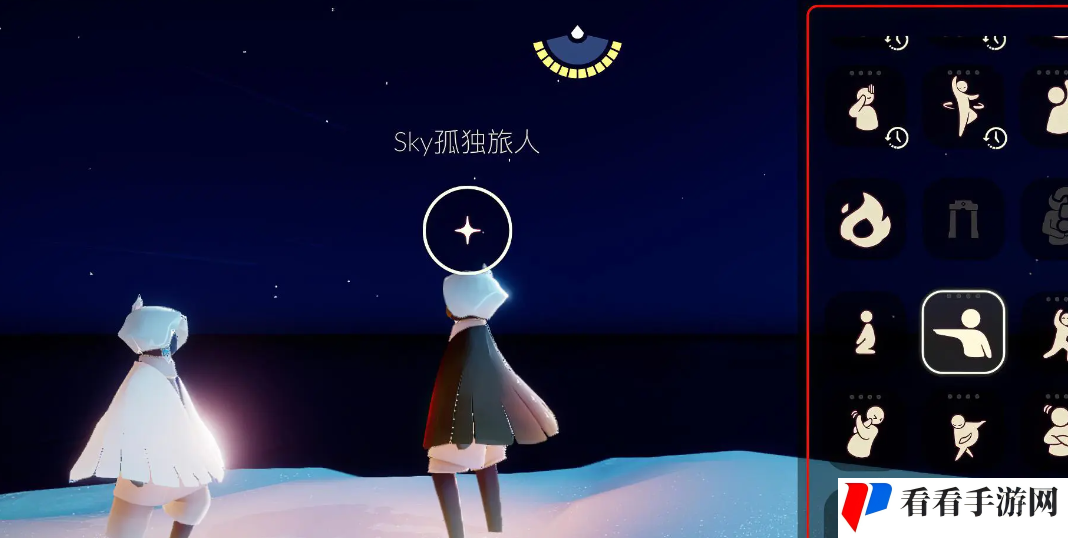Choose the leaning dance pose emote
The height and width of the screenshot is (538, 1068).
click(962, 432)
